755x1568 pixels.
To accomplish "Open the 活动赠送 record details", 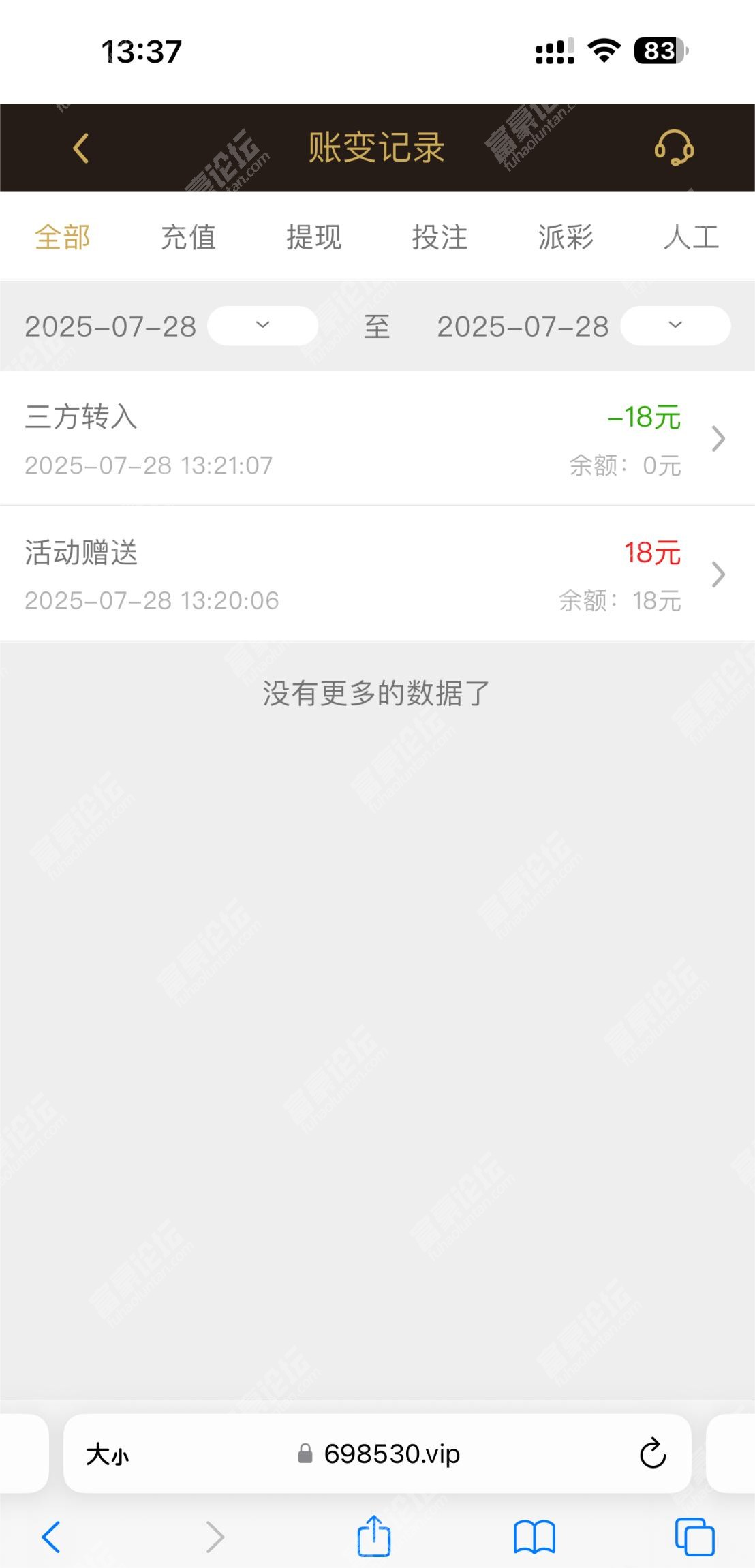I will coord(377,574).
